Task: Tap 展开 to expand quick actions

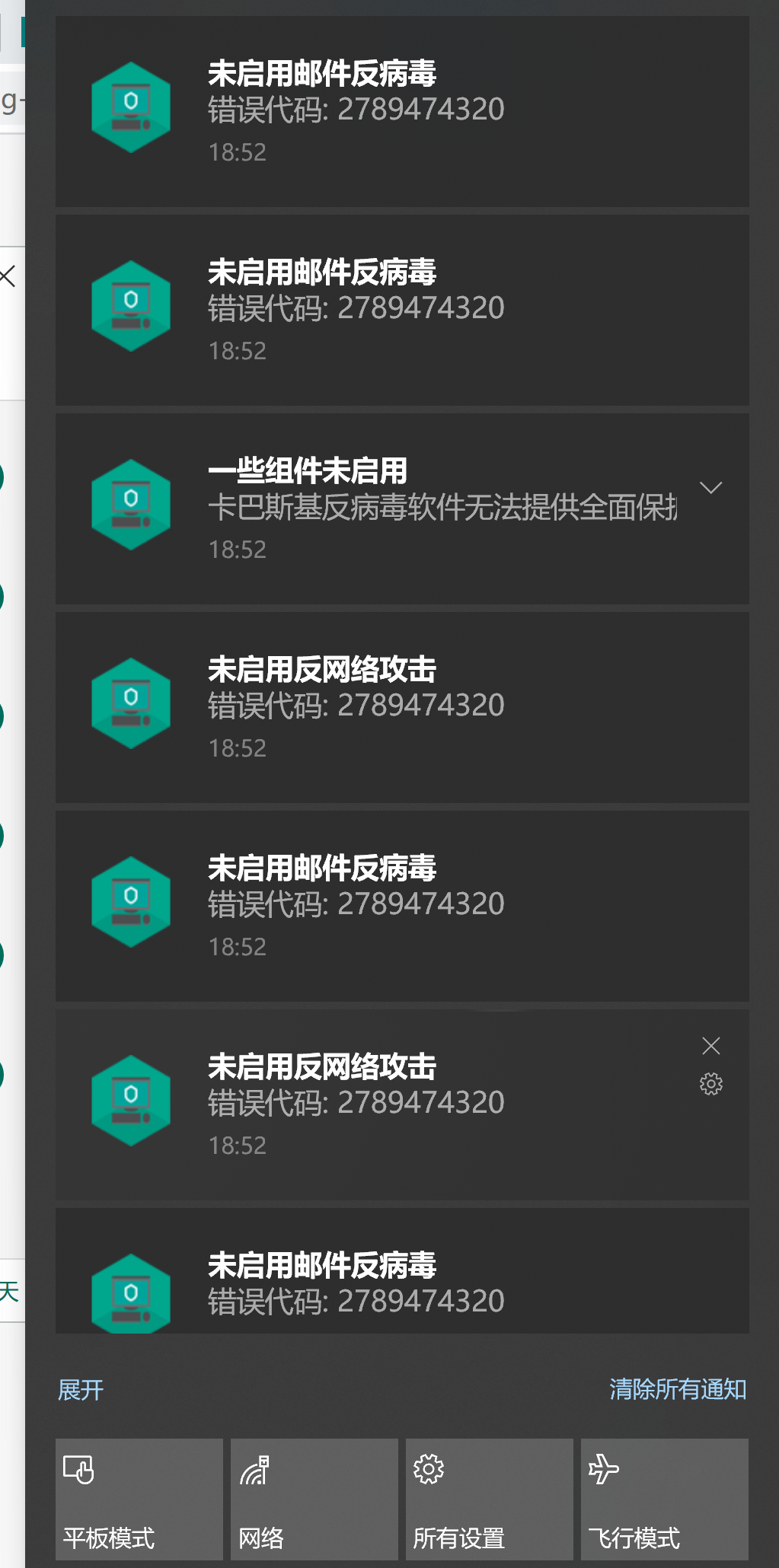Action: click(x=81, y=1390)
